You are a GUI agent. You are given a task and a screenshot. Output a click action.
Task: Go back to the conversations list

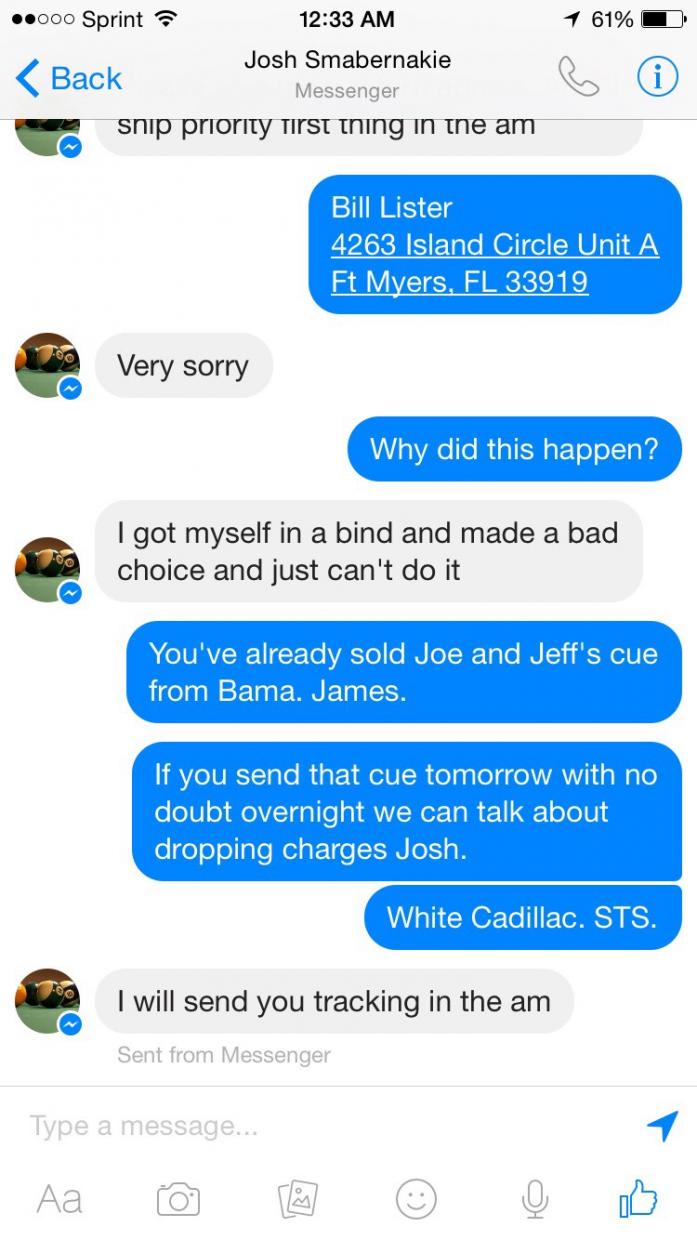click(x=69, y=78)
